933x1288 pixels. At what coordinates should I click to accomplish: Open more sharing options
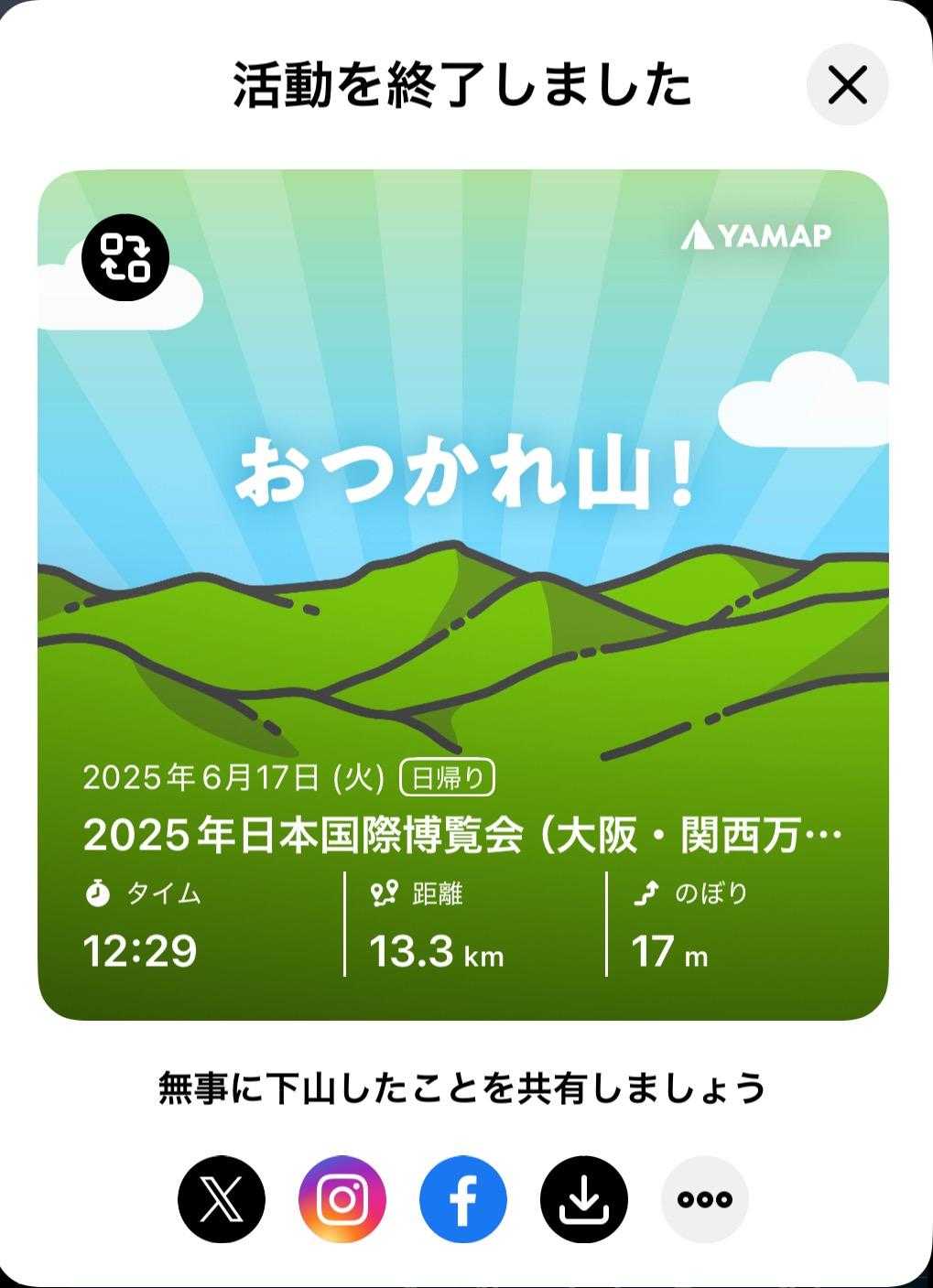click(705, 1199)
